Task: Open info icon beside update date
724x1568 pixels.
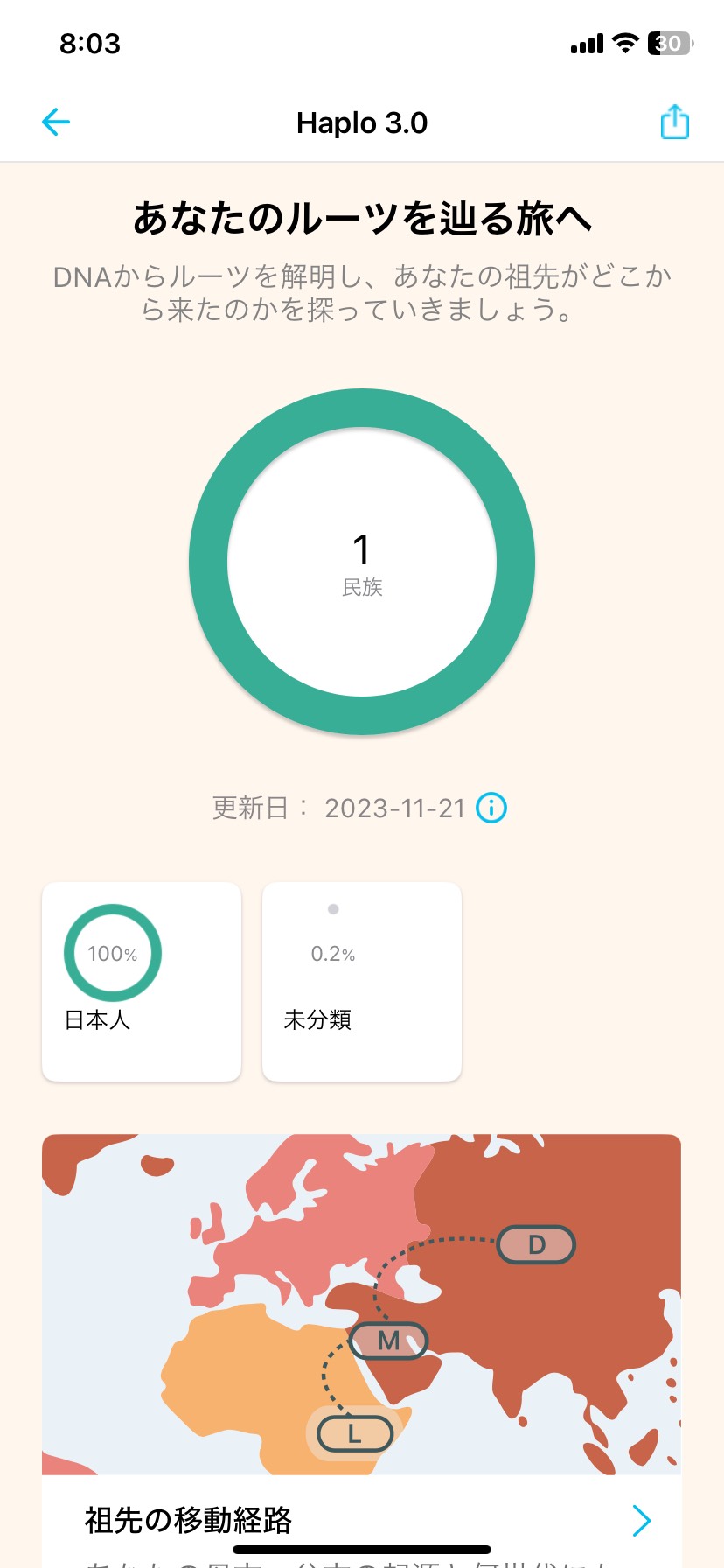Action: (491, 808)
